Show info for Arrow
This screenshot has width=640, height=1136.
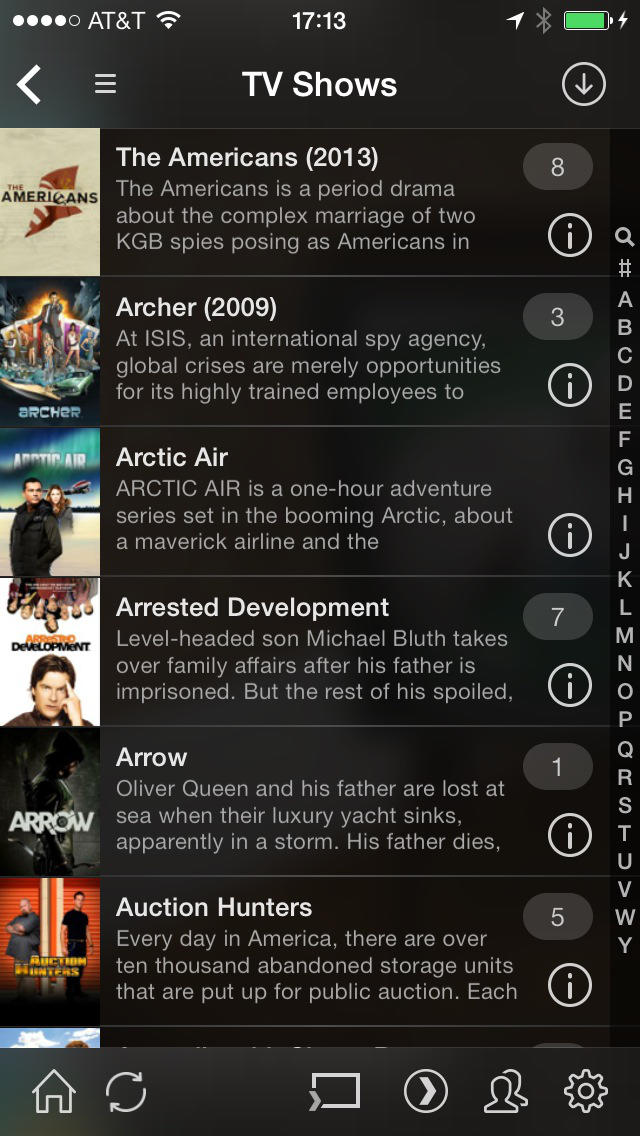pyautogui.click(x=570, y=836)
